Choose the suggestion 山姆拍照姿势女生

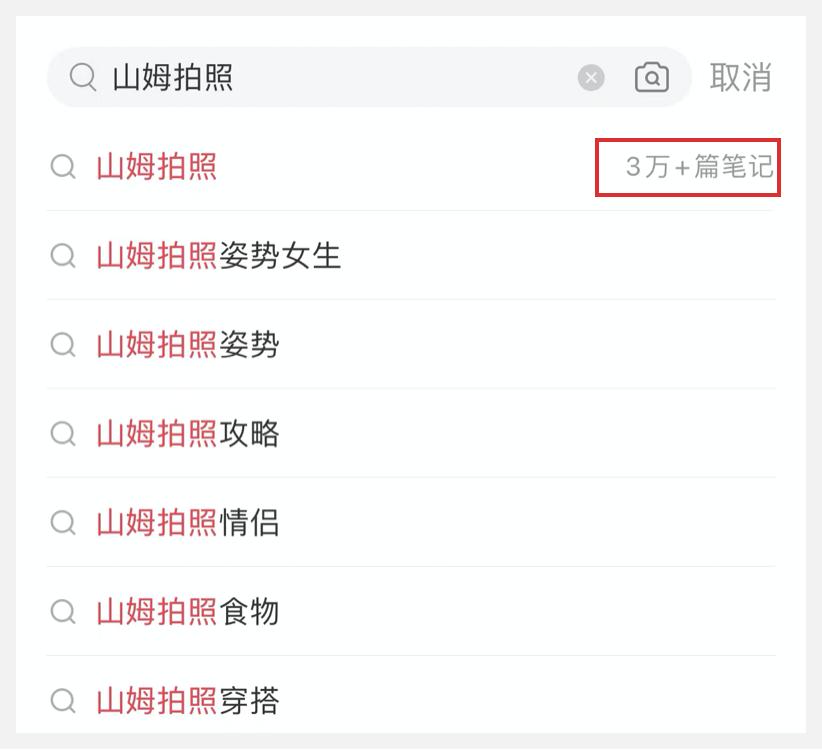[411, 256]
